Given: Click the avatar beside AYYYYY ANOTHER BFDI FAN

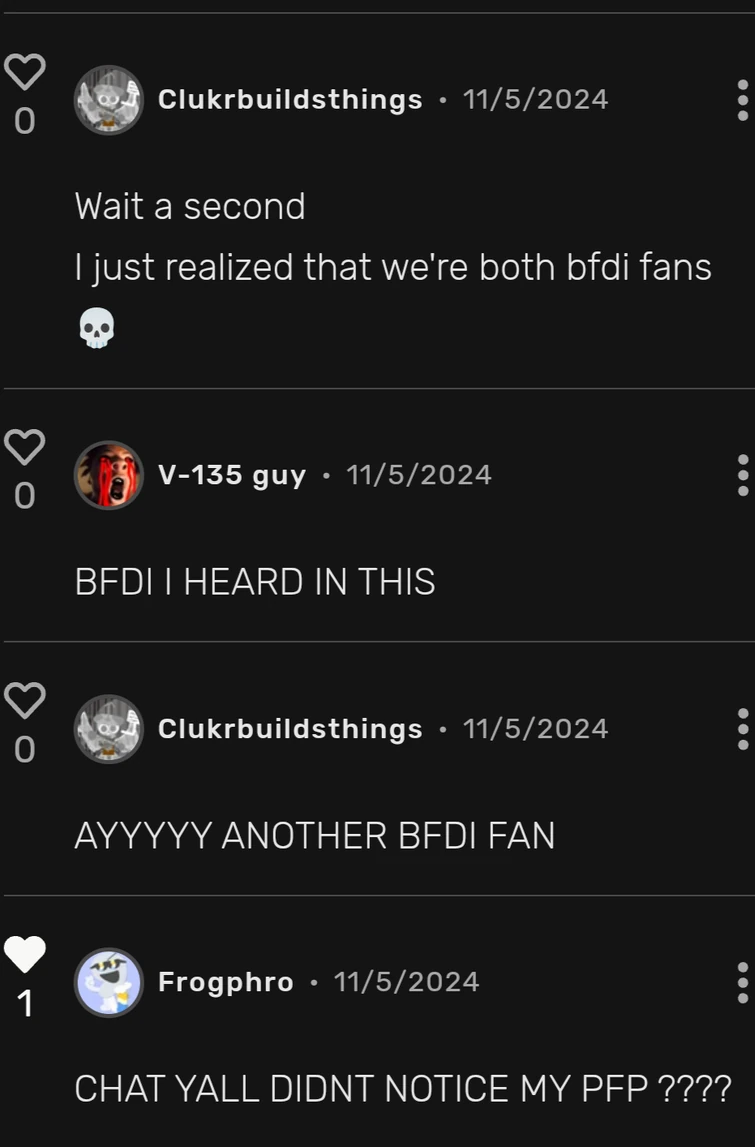Looking at the screenshot, I should click(x=109, y=729).
